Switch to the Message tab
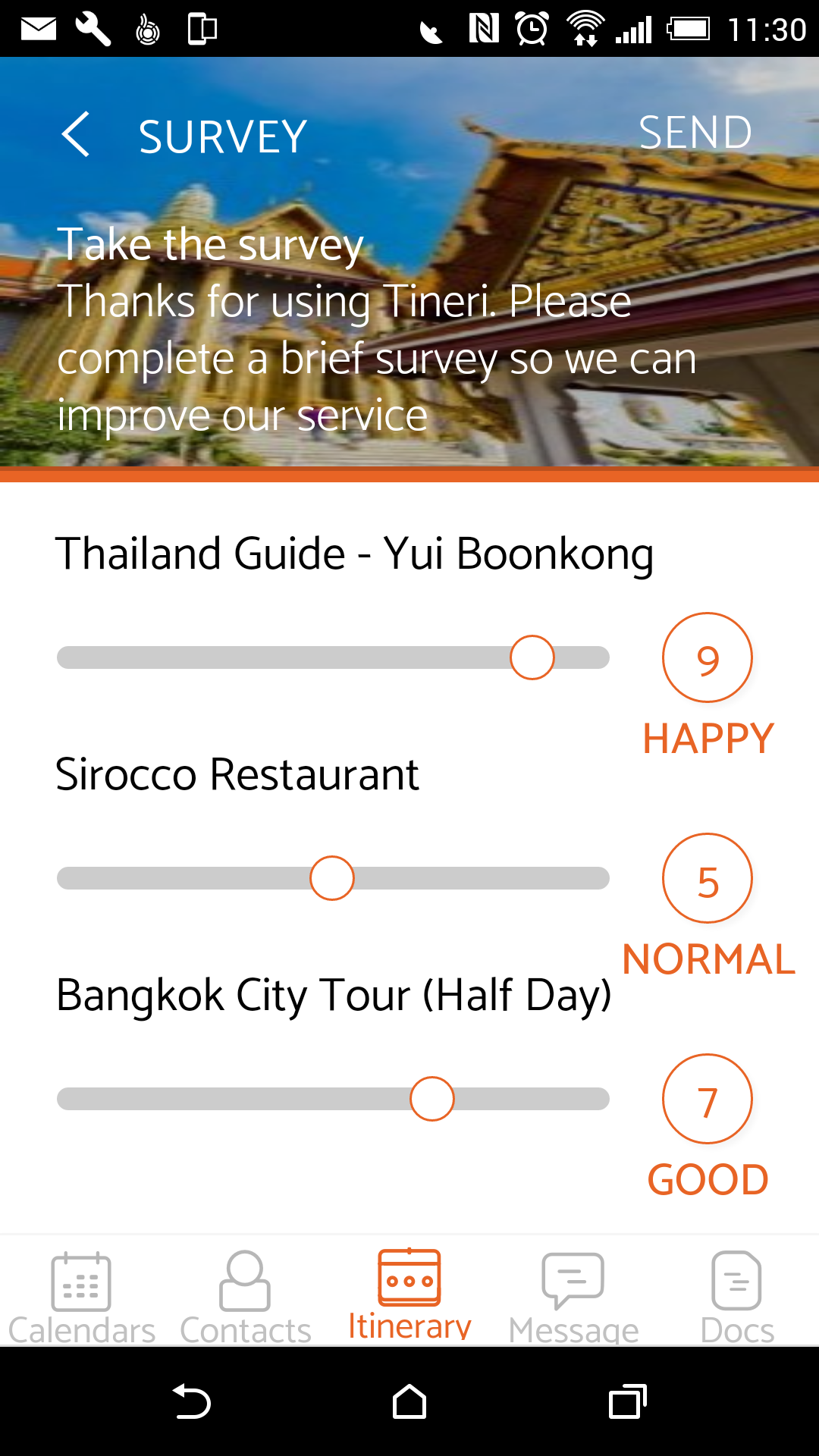The image size is (819, 1456). point(573,1295)
